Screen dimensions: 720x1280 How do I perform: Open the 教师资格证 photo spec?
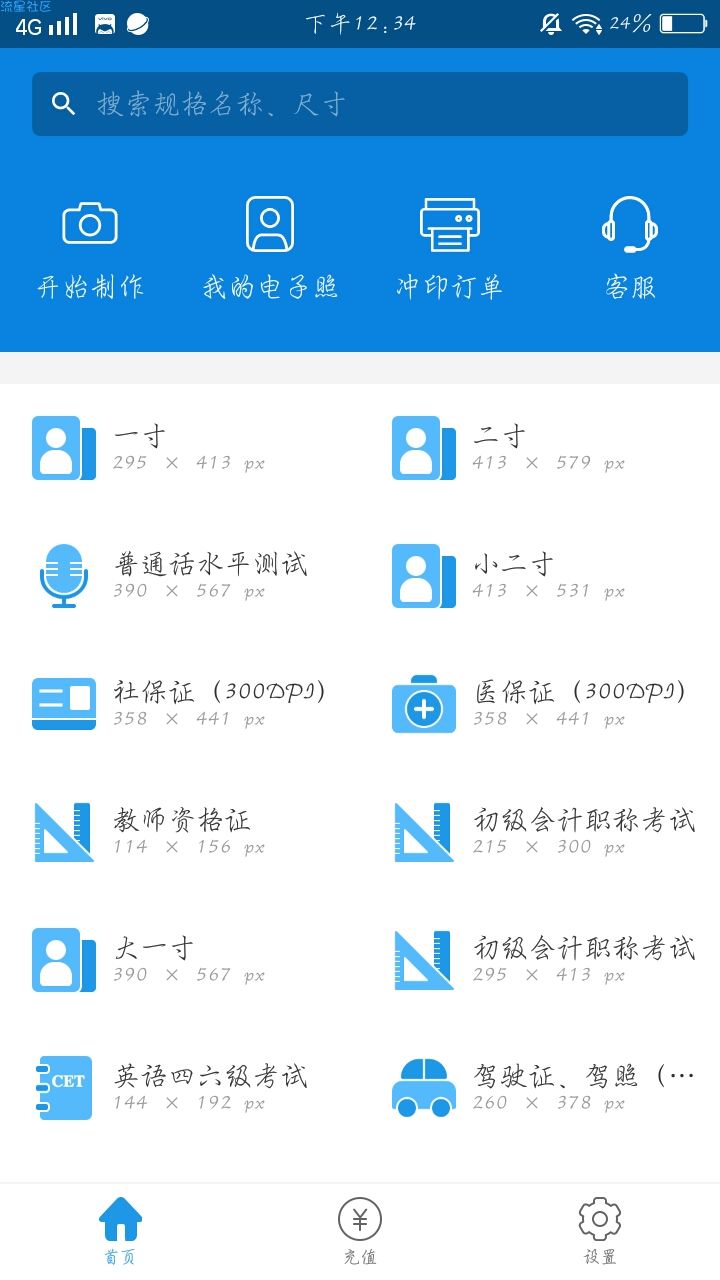coord(180,832)
